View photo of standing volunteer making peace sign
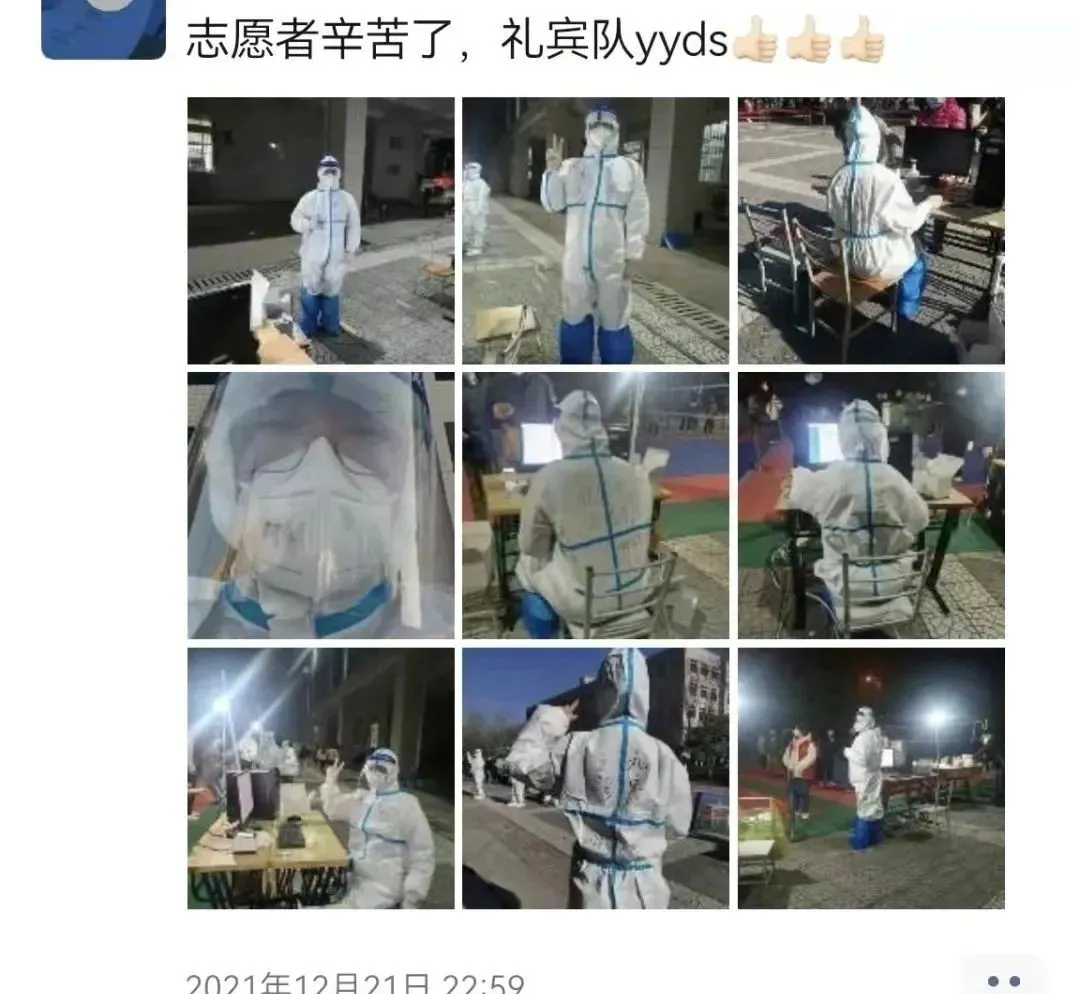 595,230
